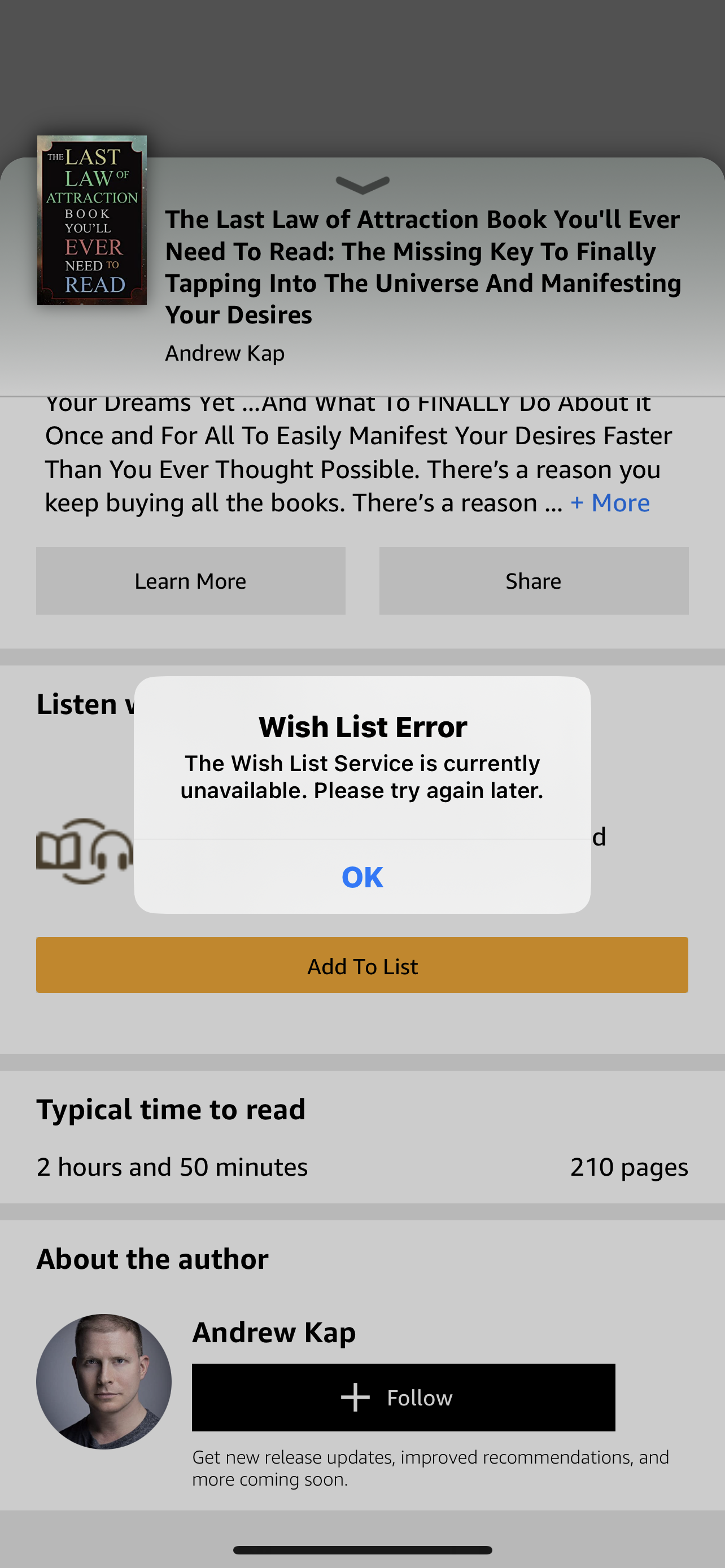Collapse the book details sheet with the chevron

[362, 184]
